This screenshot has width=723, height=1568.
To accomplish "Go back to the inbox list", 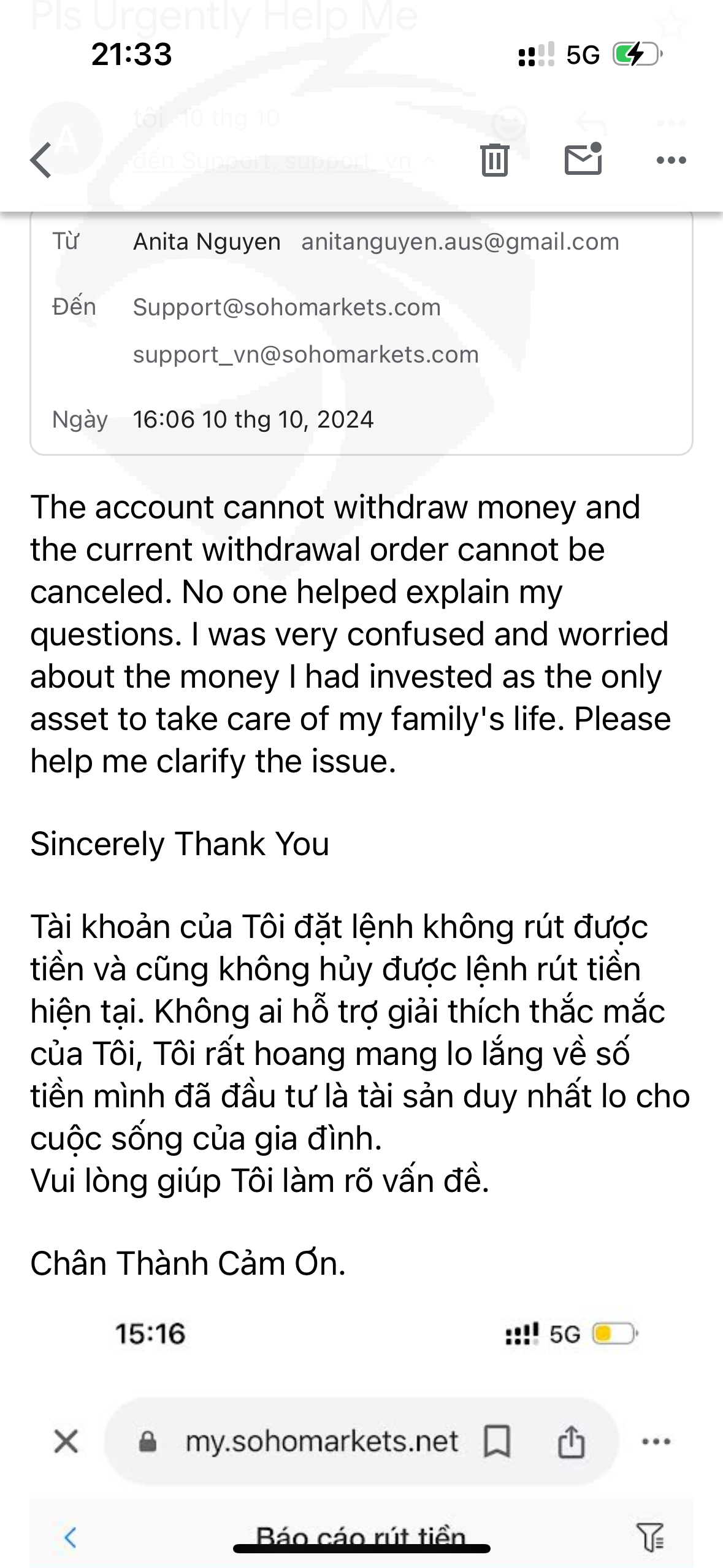I will click(x=41, y=160).
